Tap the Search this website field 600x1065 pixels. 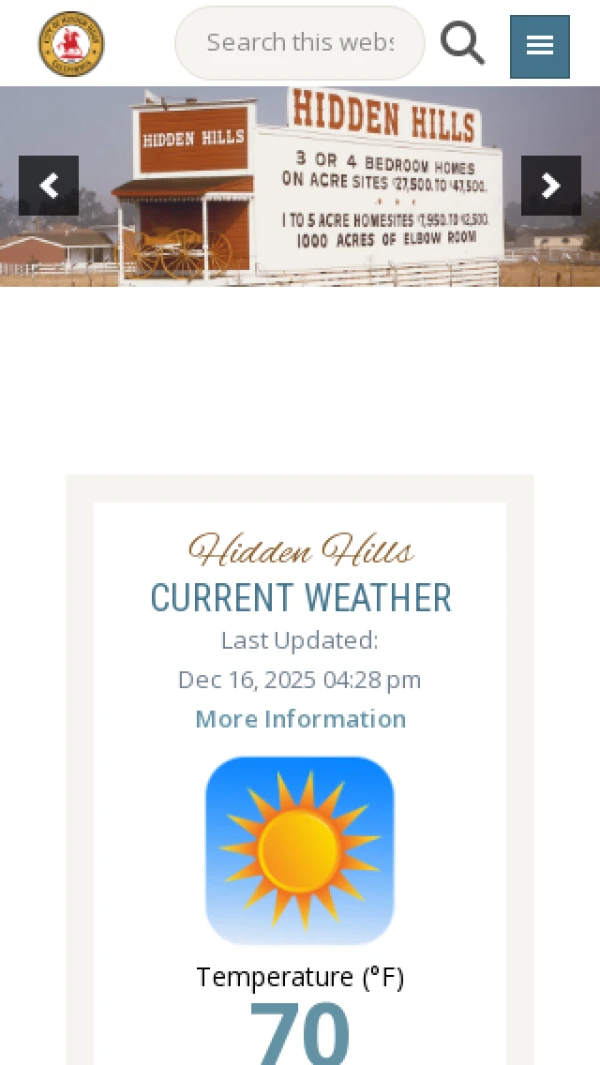tap(300, 43)
